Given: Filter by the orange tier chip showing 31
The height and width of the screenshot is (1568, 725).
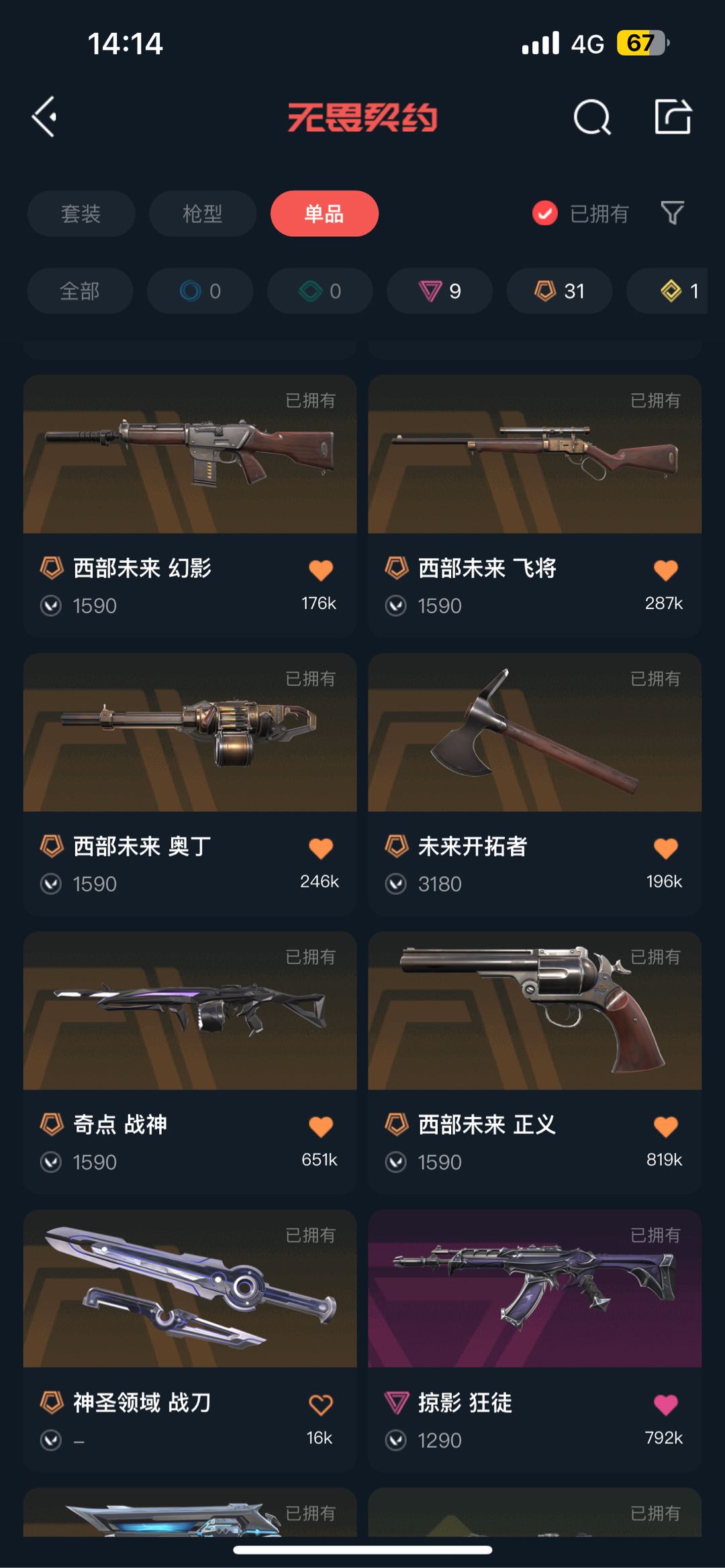Looking at the screenshot, I should click(559, 291).
